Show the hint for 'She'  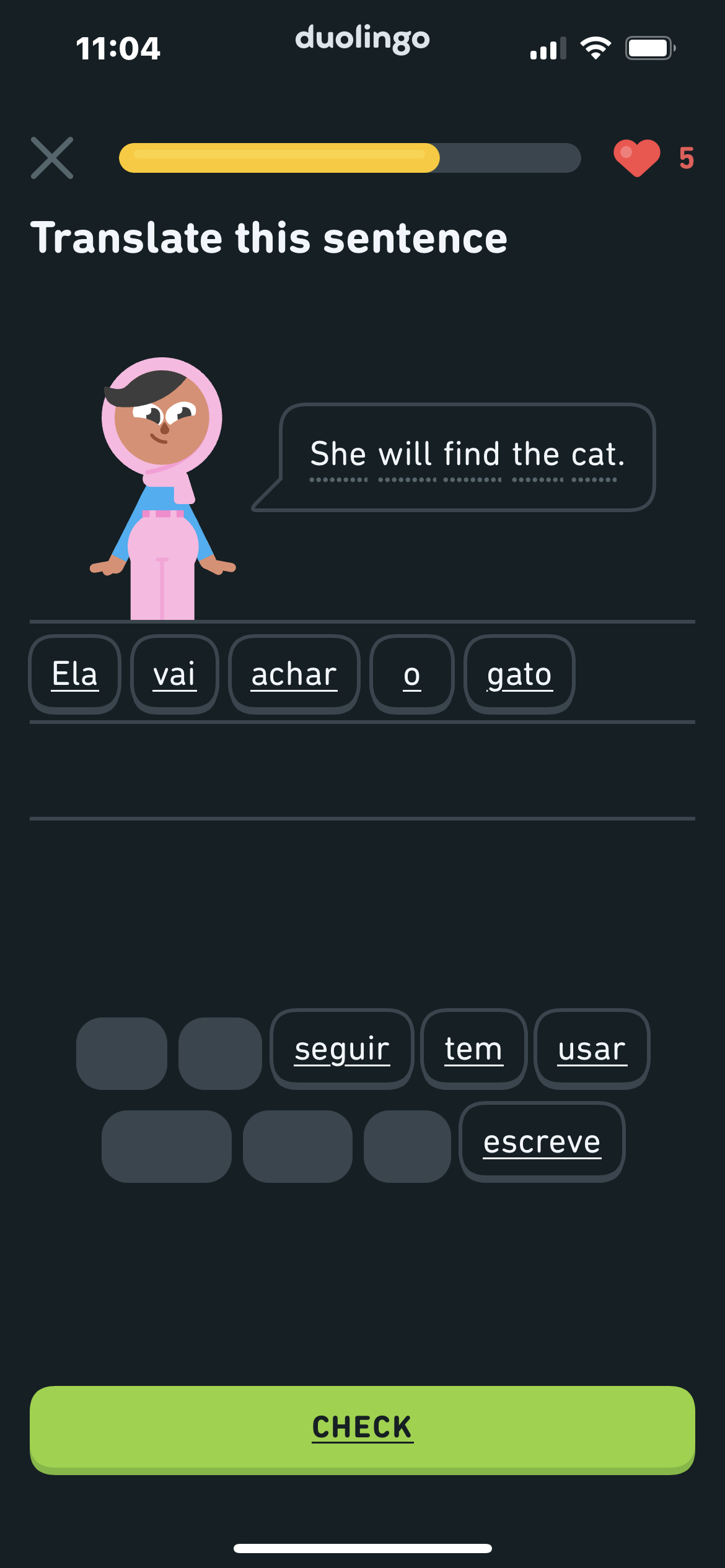338,455
